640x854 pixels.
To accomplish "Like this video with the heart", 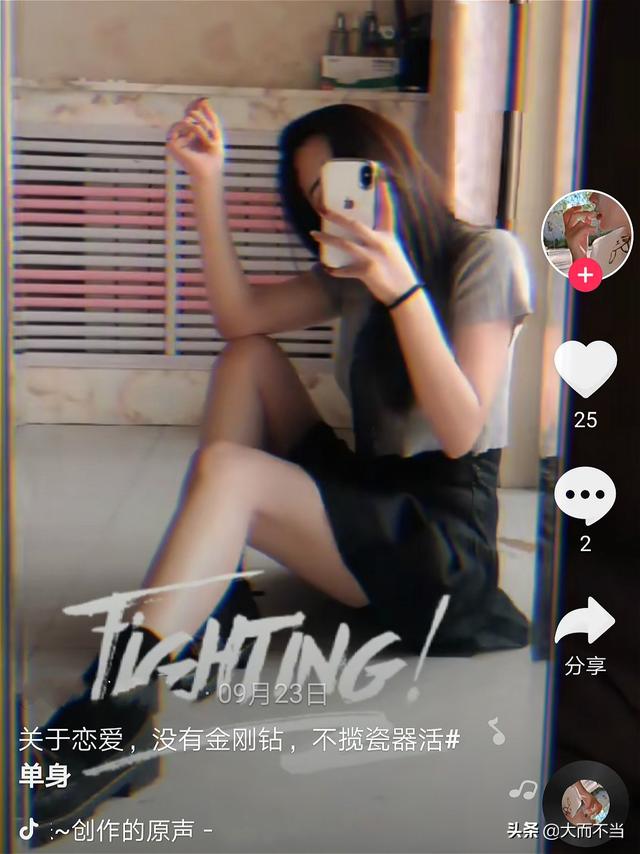I will point(585,370).
